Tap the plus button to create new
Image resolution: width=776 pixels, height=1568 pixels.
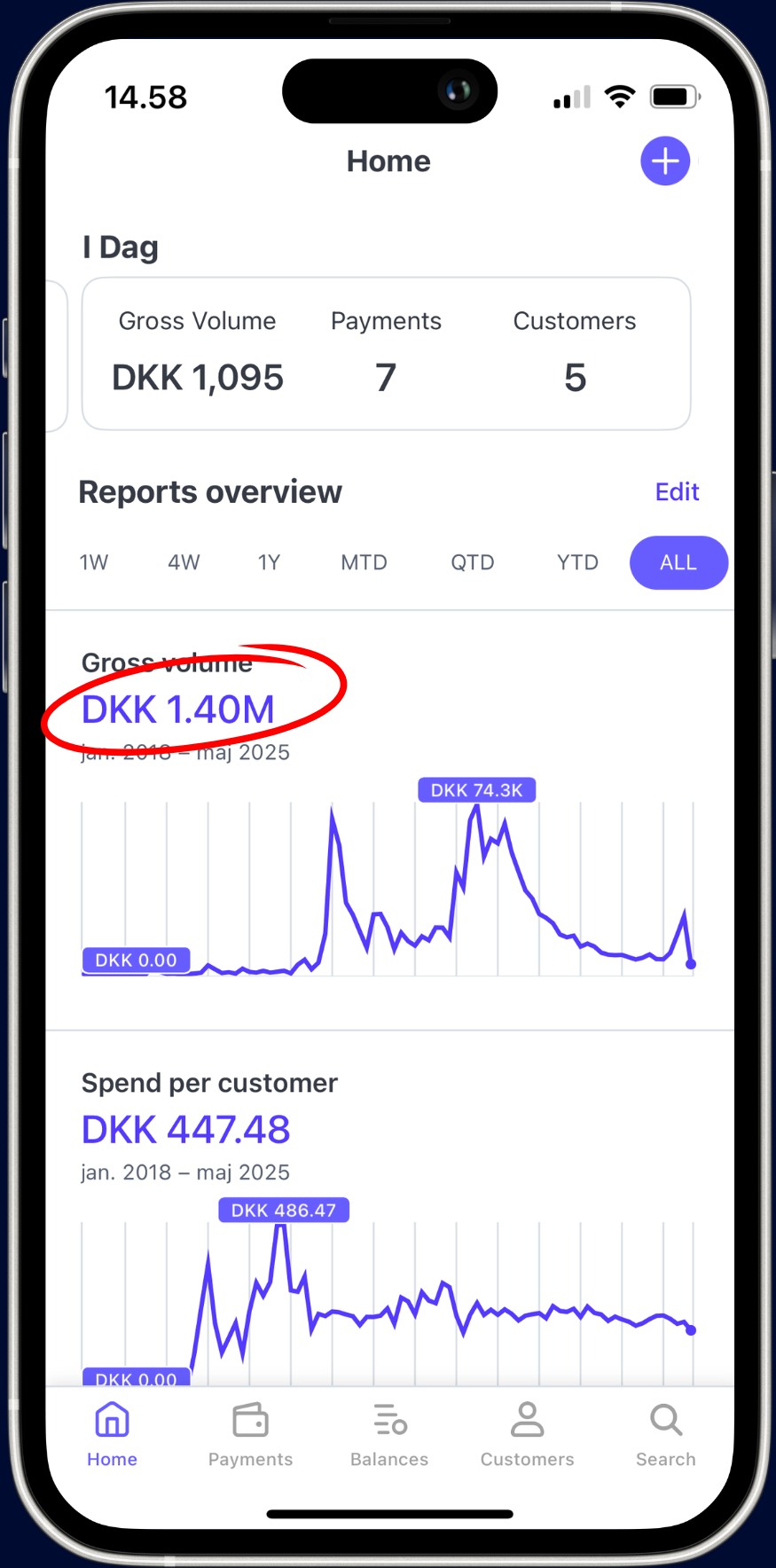click(x=665, y=161)
